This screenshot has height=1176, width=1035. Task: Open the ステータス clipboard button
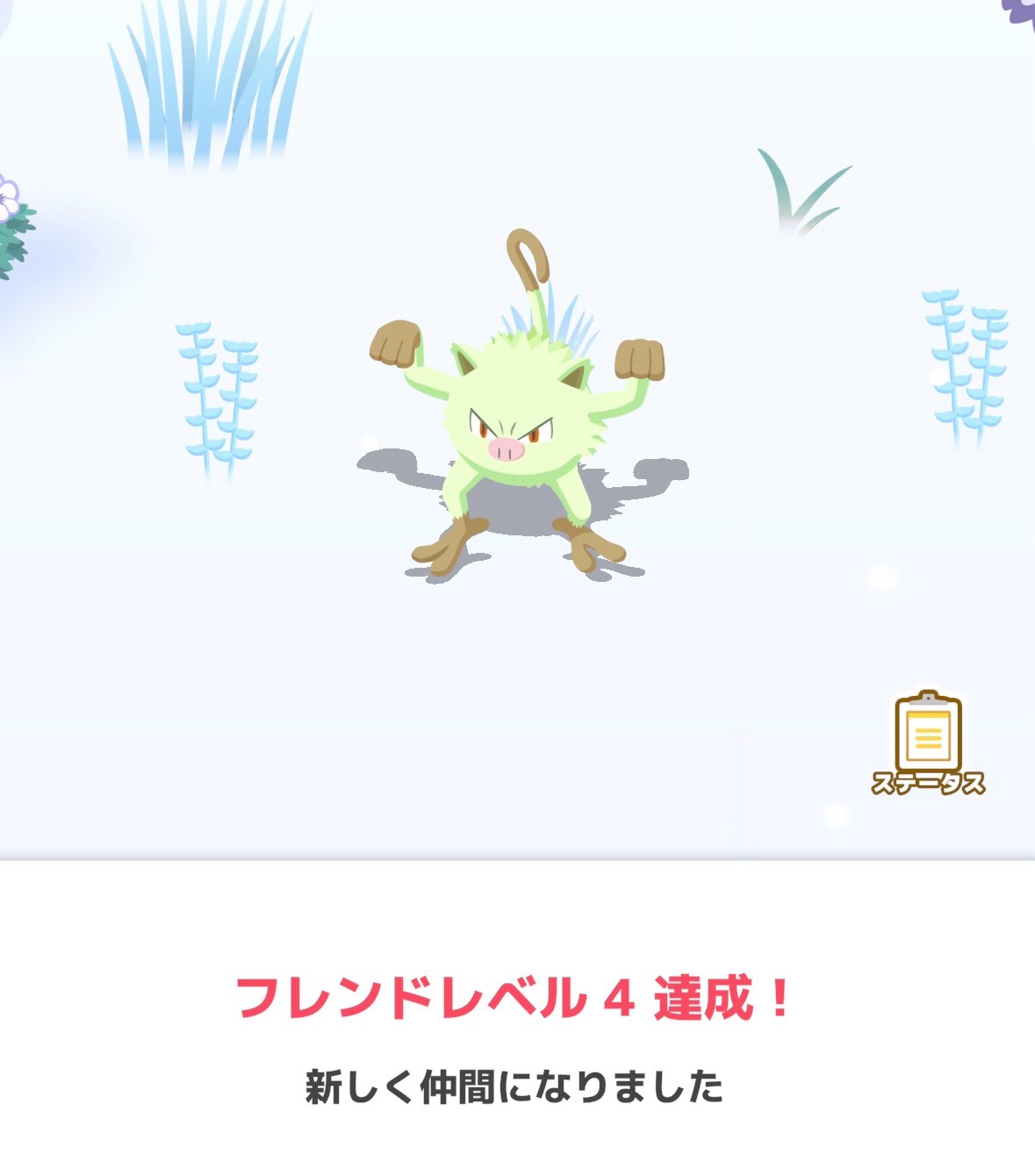(x=928, y=742)
